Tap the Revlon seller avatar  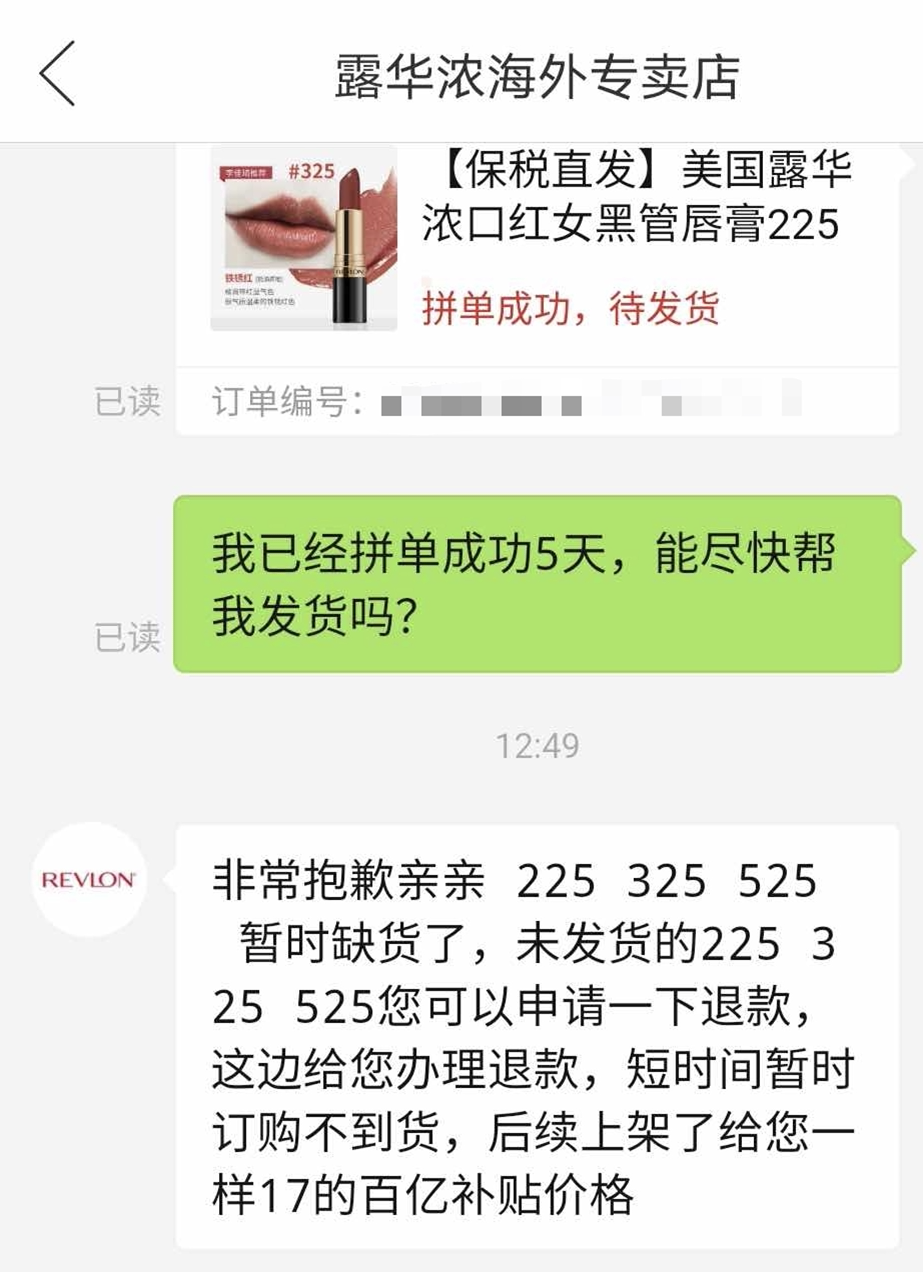tap(88, 880)
